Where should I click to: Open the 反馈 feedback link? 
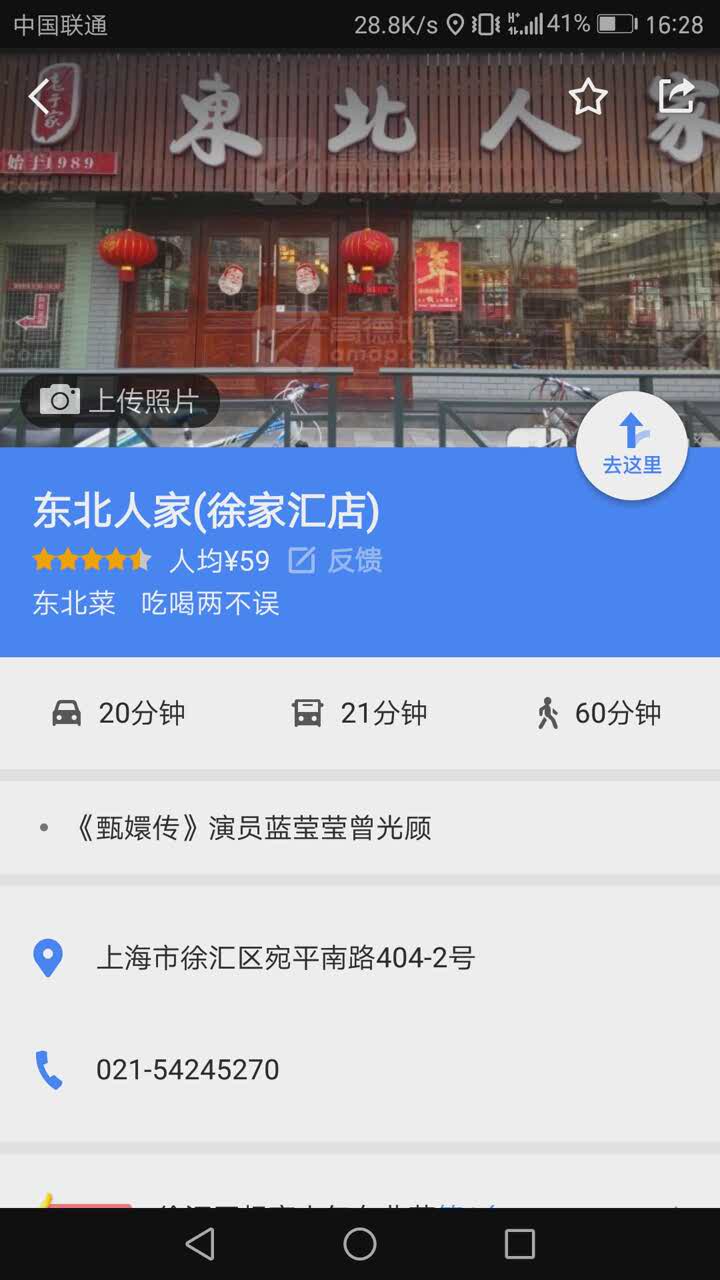click(x=336, y=560)
